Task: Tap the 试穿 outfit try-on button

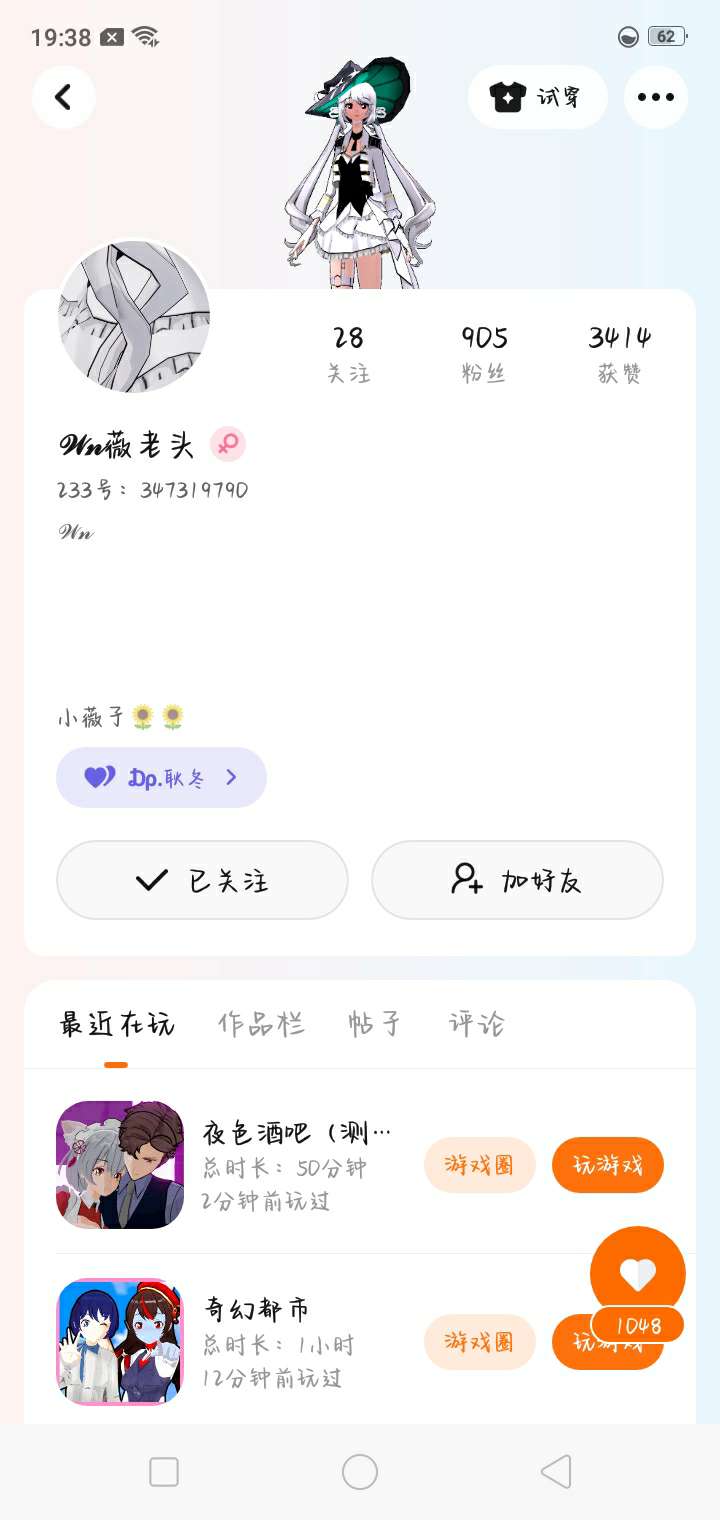Action: (538, 97)
